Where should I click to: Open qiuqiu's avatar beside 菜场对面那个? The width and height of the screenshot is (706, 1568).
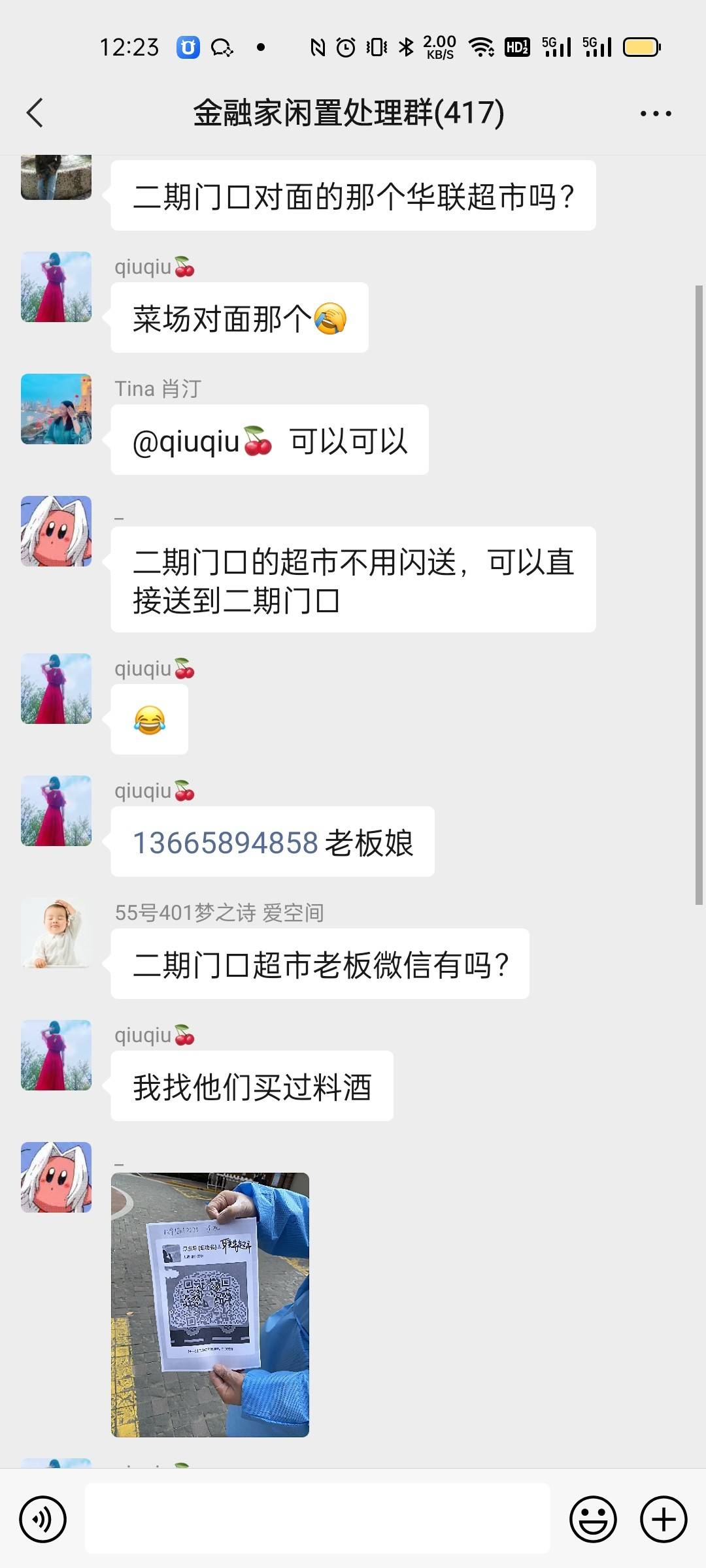click(x=56, y=287)
